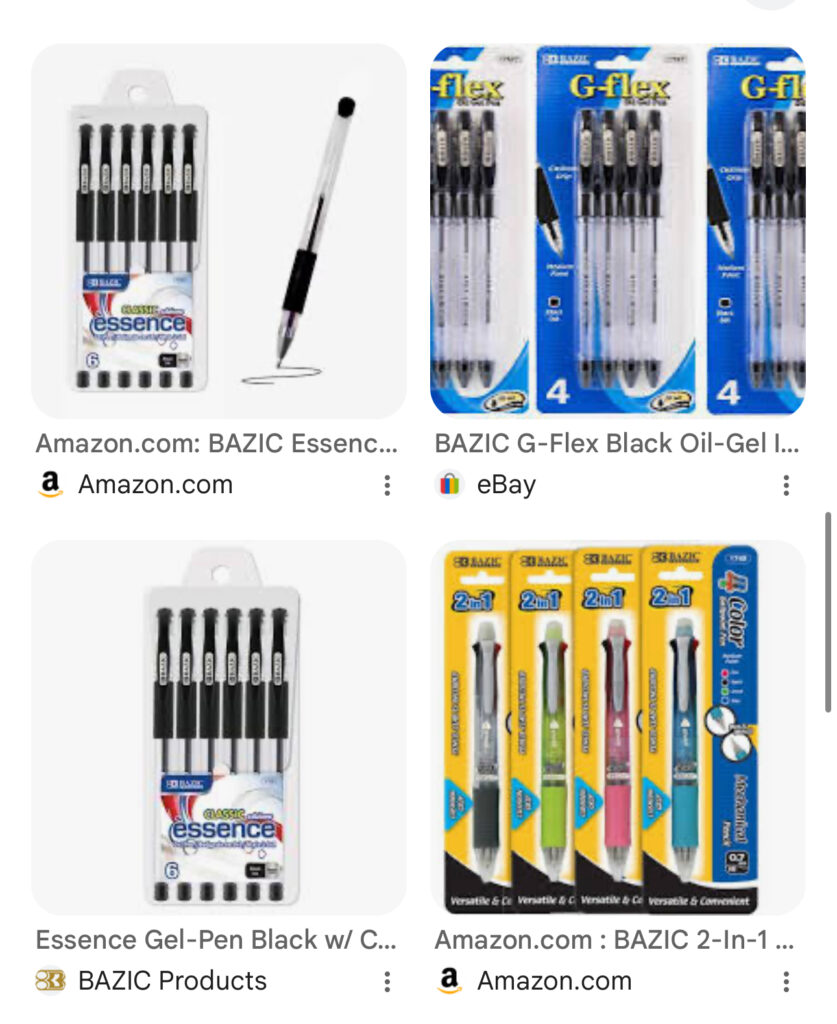Viewport: 837px width, 1024px height.
Task: Open the BAZIC Essence pens image from Amazon
Action: pyautogui.click(x=218, y=231)
